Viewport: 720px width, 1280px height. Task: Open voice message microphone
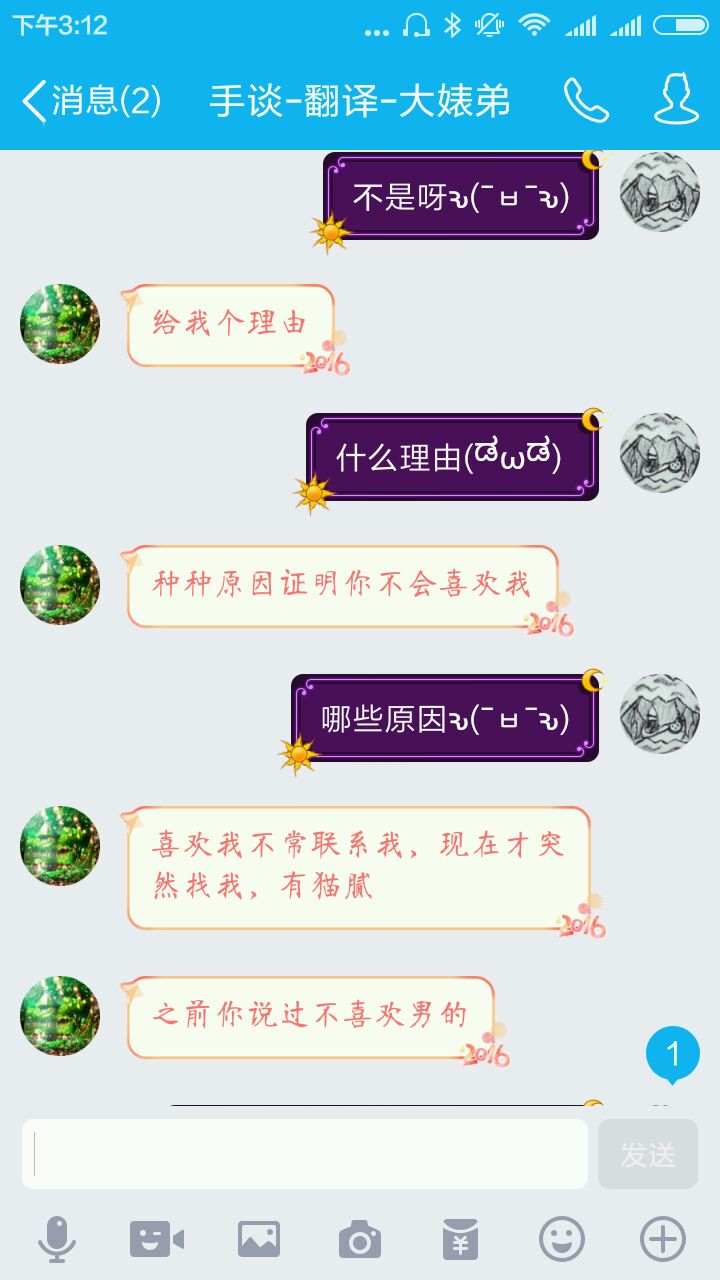[56, 1240]
